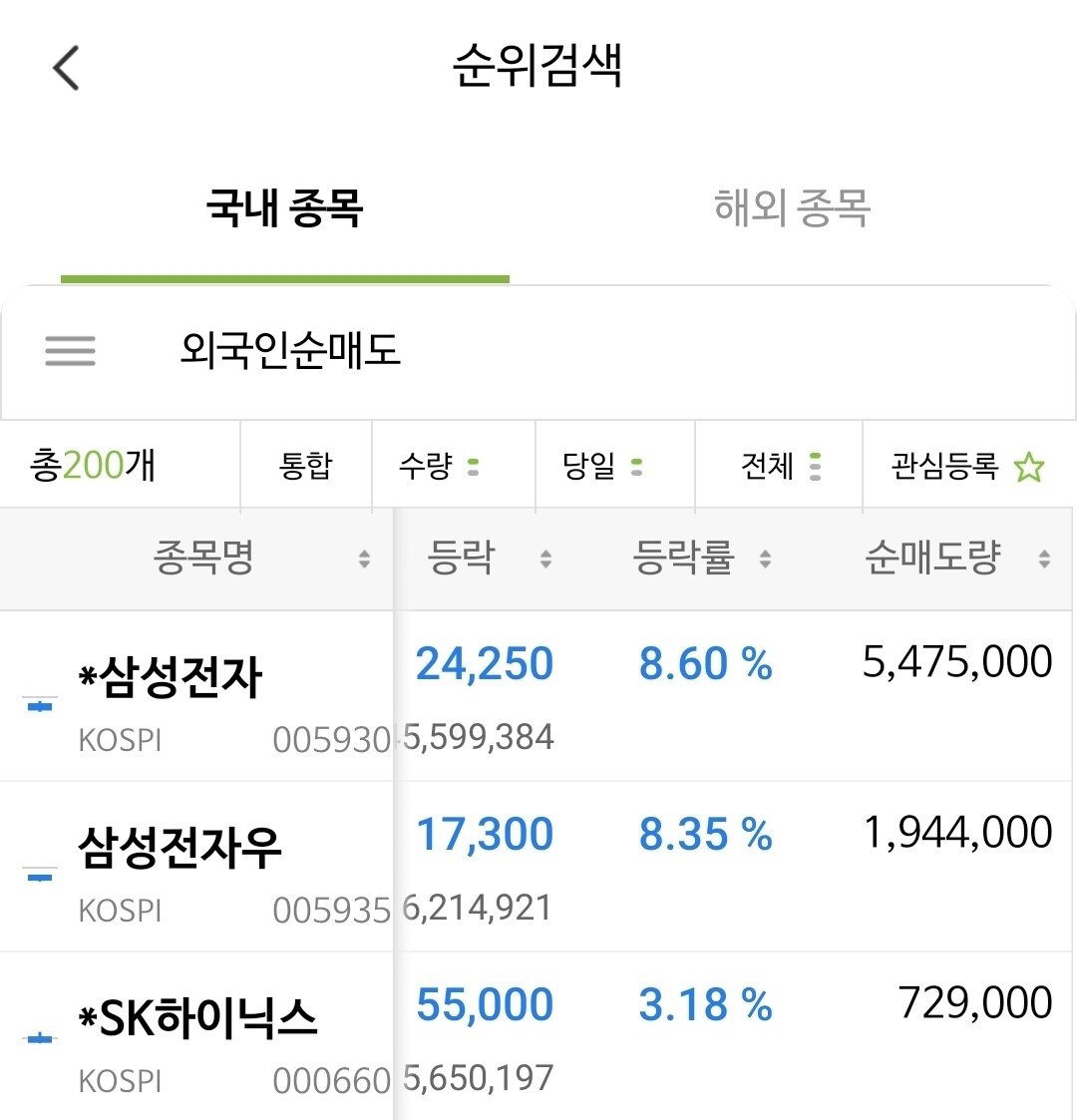Tap the 통합 market filter
The width and height of the screenshot is (1077, 1120).
(x=306, y=465)
